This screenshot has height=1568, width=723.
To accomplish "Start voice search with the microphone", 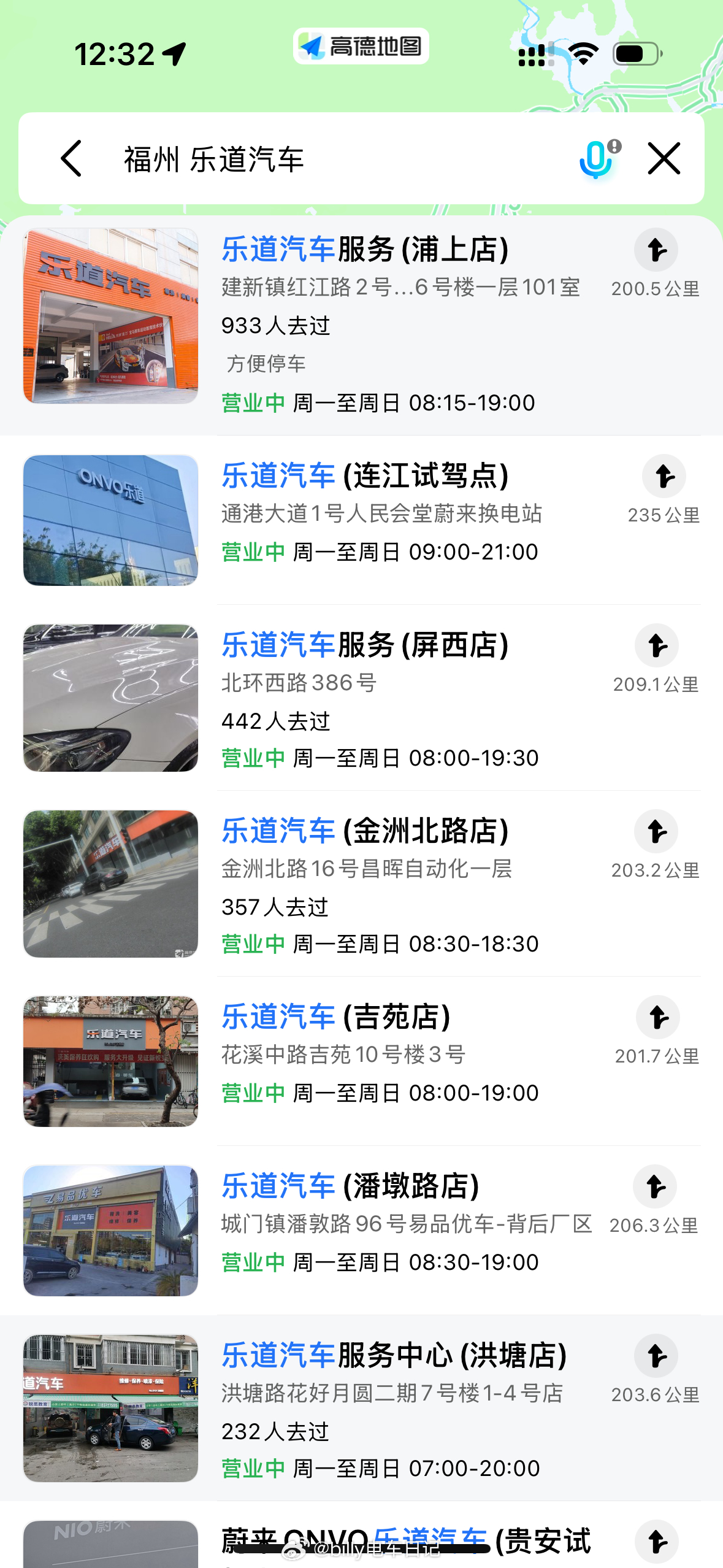I will click(597, 158).
